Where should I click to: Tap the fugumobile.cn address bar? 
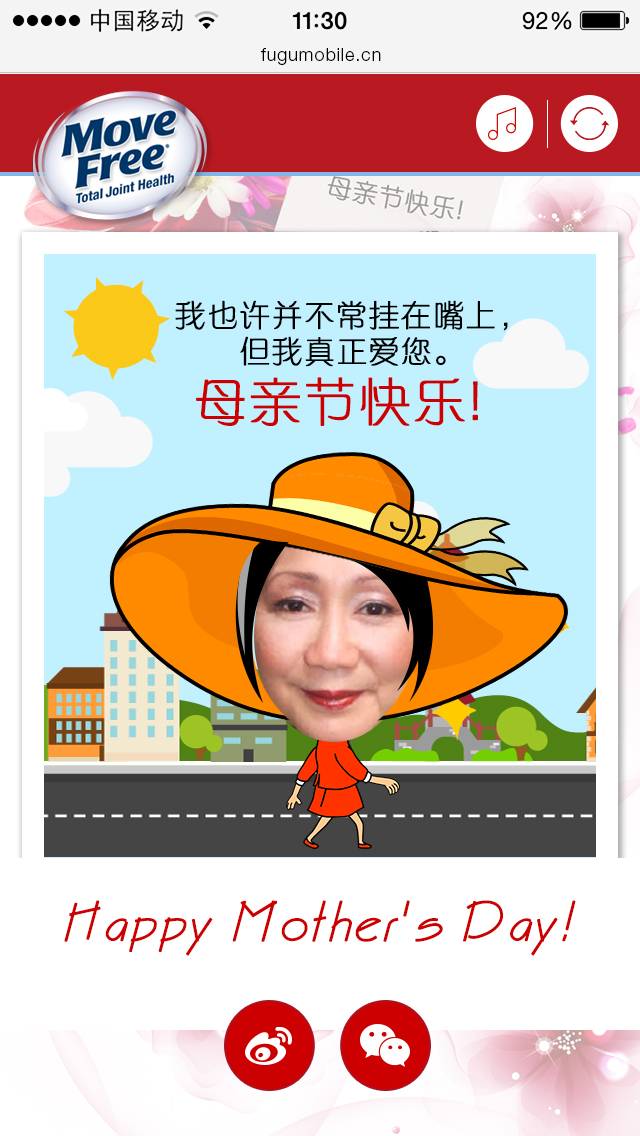[x=320, y=55]
